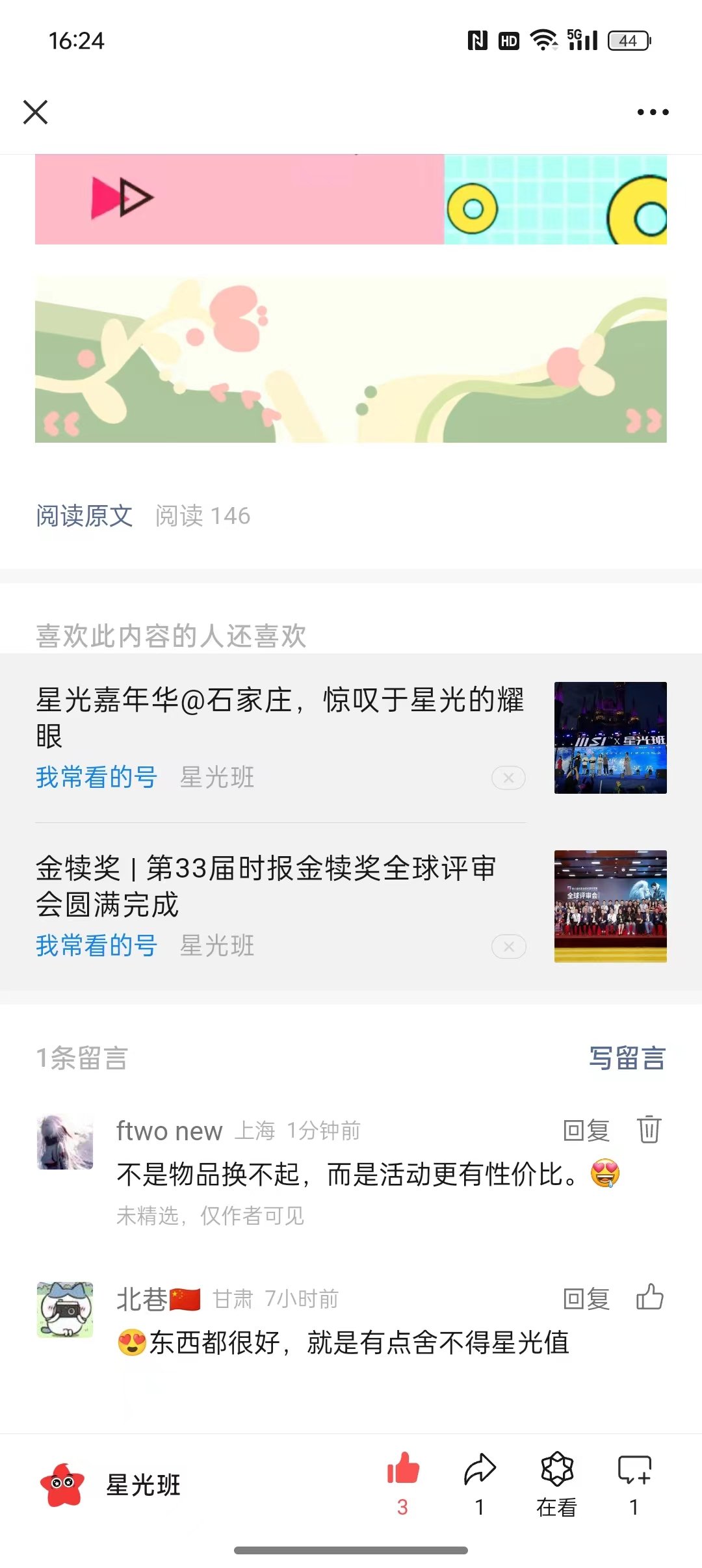Dismiss the 金犊奖 recommendation
Viewport: 702px width, 1568px height.
coord(508,947)
